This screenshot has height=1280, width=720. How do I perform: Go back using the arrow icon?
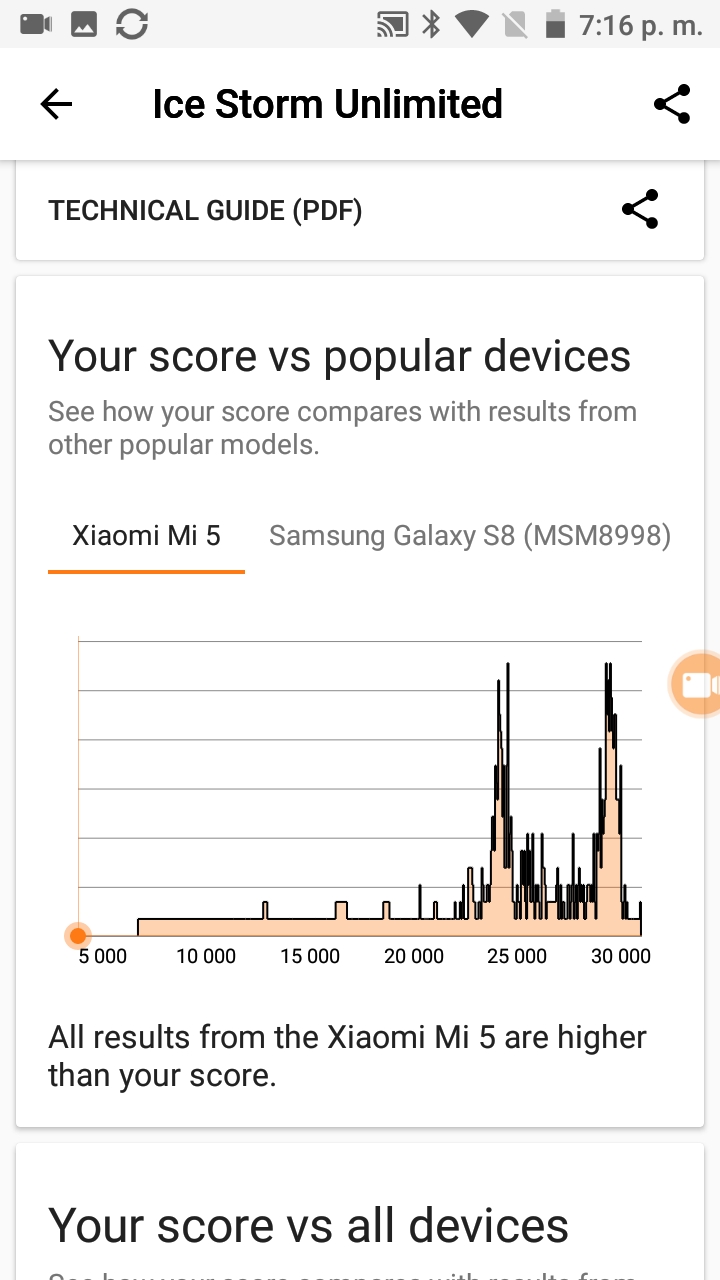click(56, 104)
